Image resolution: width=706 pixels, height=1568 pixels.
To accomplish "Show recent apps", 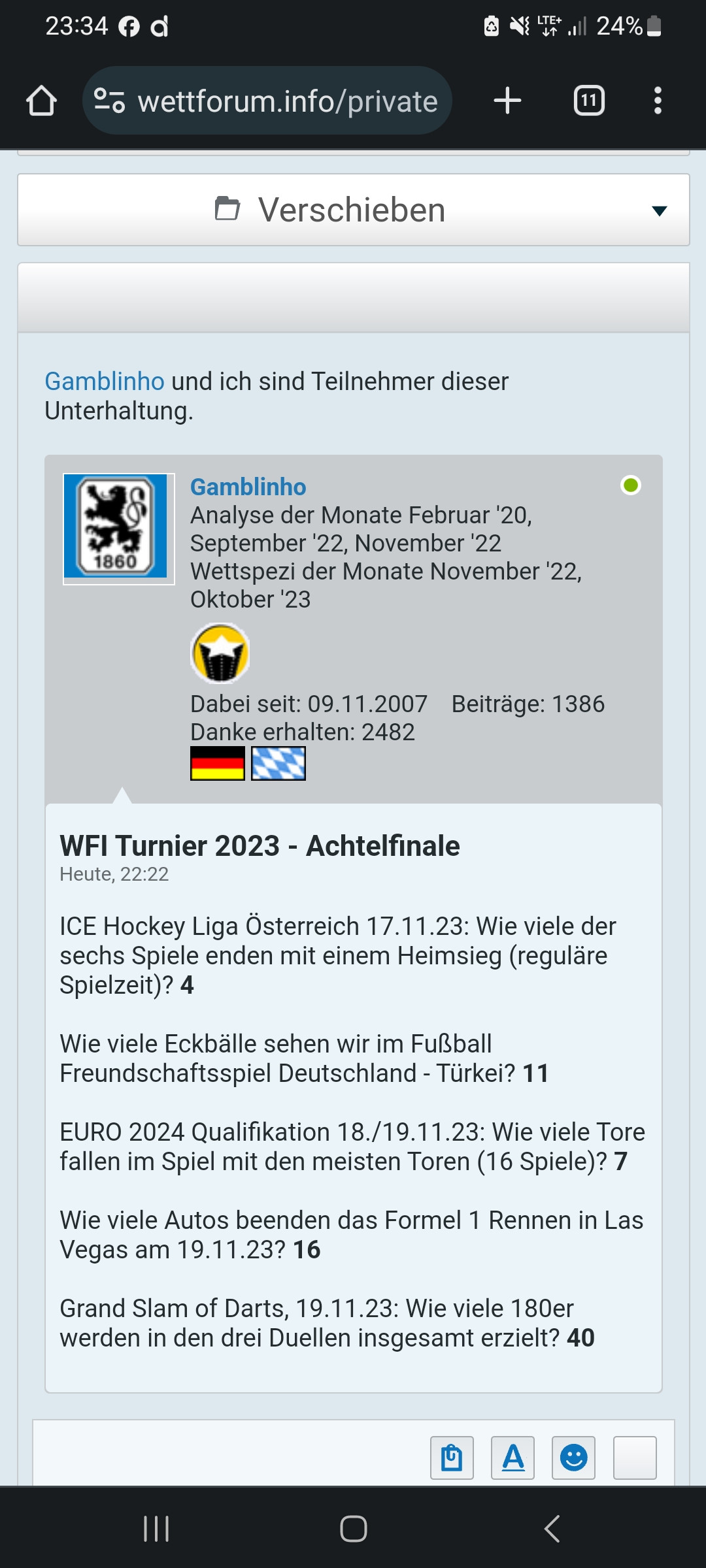I will [156, 1529].
